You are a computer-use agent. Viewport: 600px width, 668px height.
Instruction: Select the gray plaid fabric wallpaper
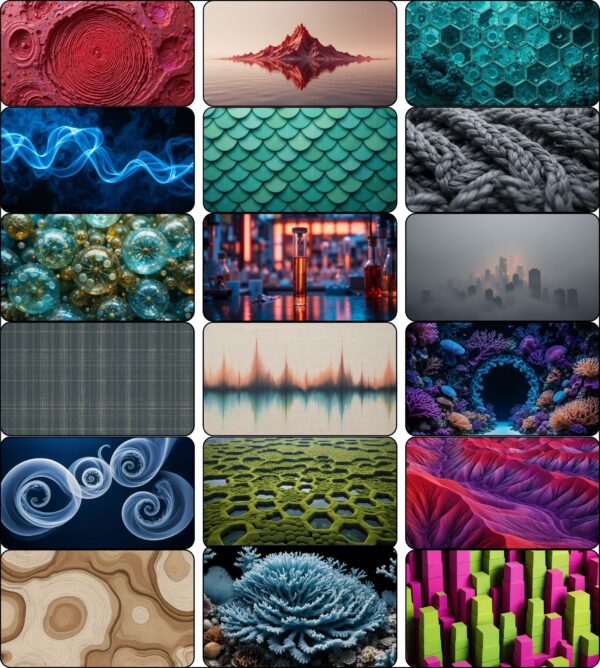(x=98, y=379)
